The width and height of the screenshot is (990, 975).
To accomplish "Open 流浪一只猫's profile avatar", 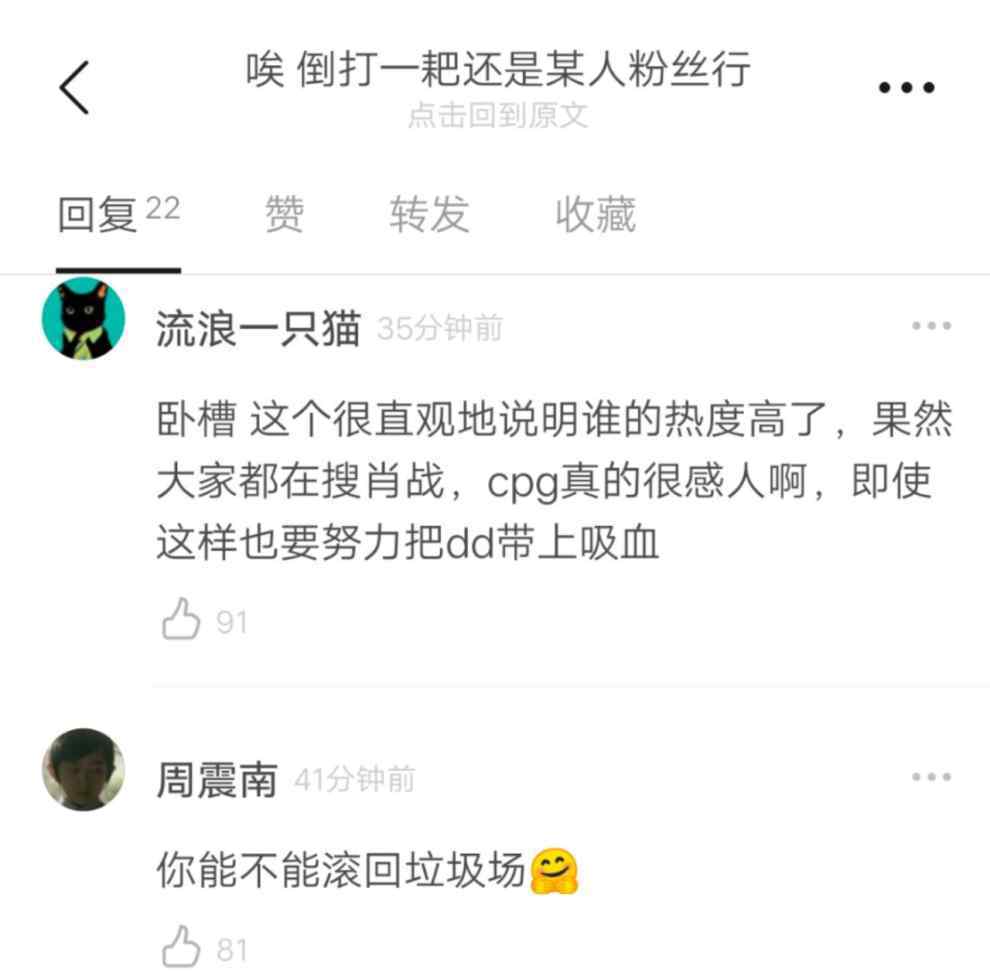I will (x=83, y=319).
